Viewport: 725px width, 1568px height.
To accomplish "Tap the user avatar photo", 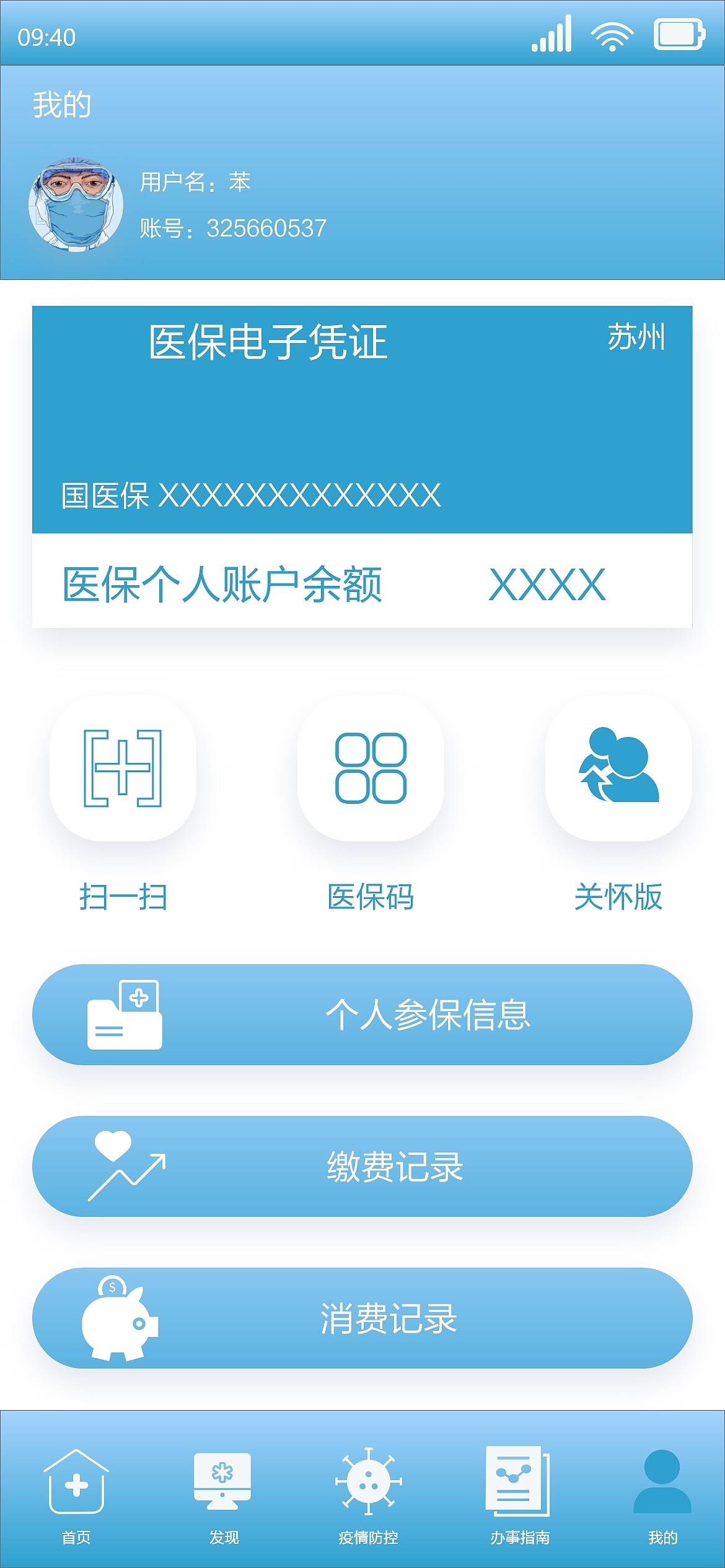I will (77, 204).
